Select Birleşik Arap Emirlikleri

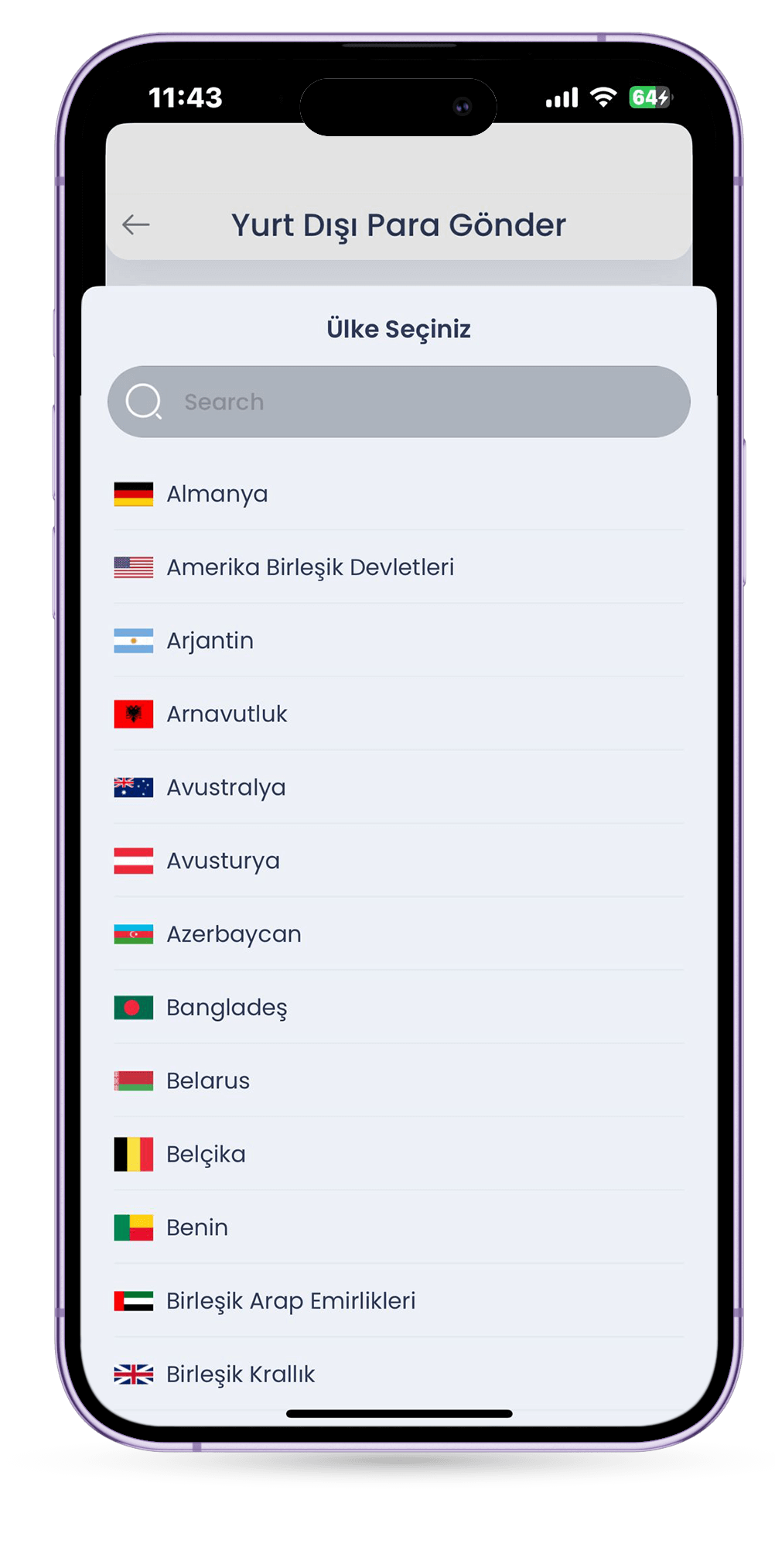pyautogui.click(x=291, y=1301)
